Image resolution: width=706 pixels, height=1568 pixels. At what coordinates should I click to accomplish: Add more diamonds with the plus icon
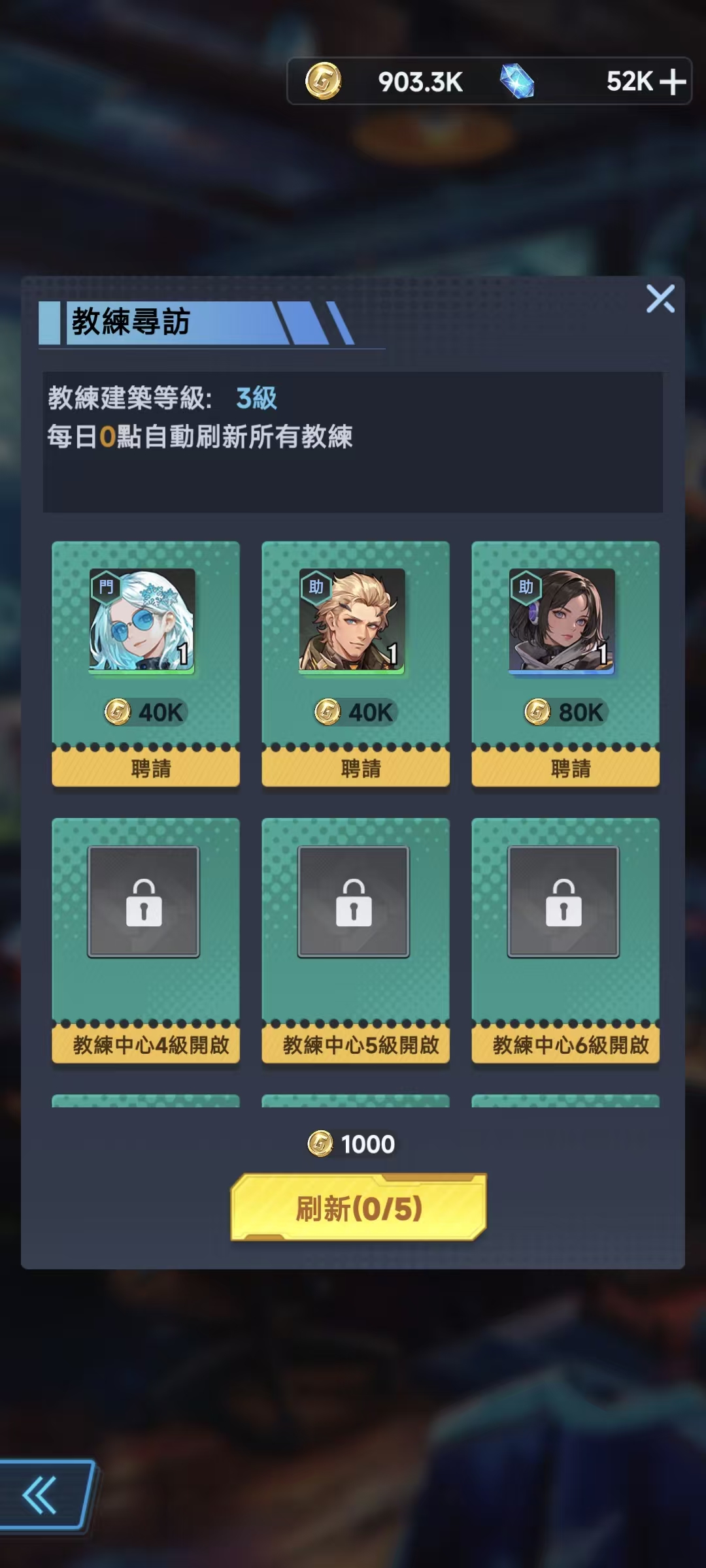pyautogui.click(x=672, y=82)
